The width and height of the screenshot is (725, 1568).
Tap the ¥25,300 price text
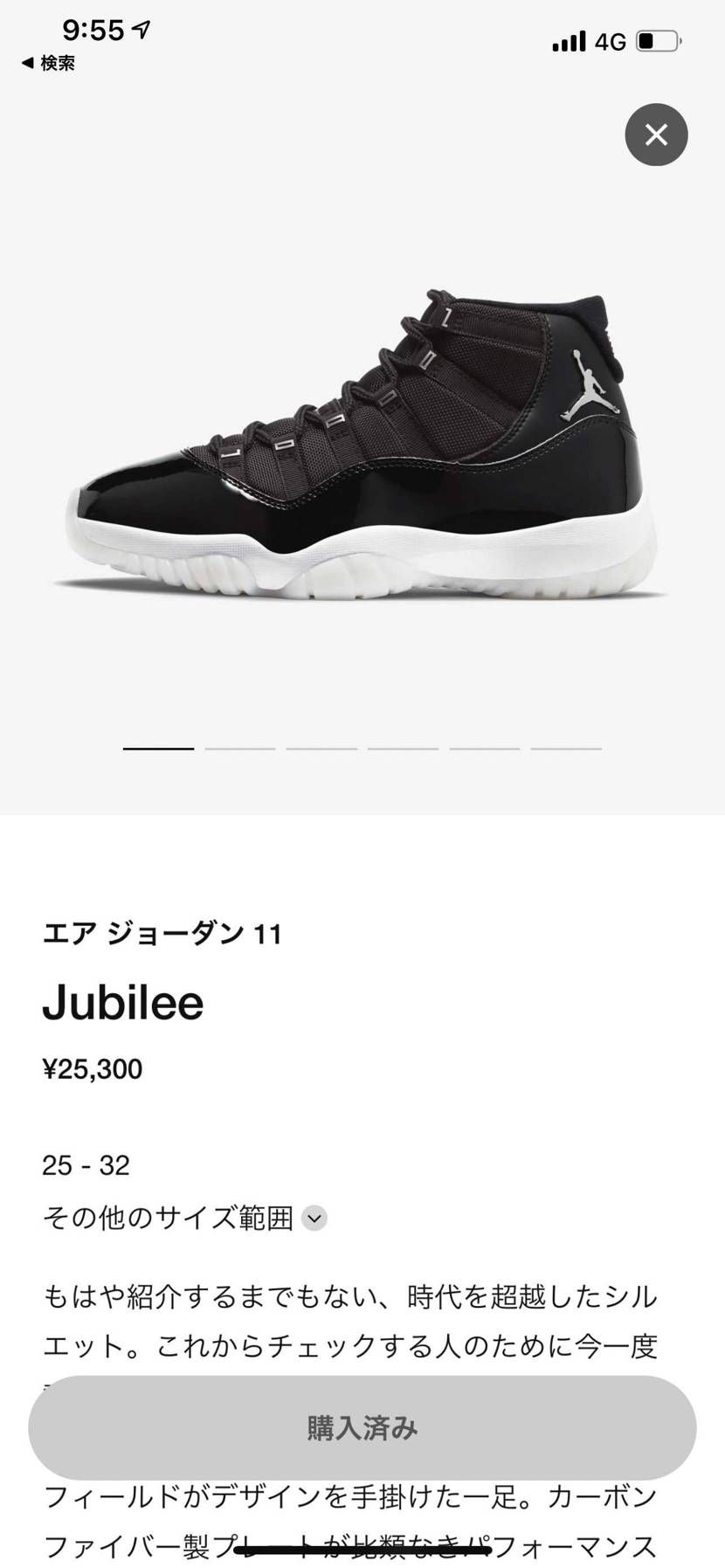point(94,1068)
